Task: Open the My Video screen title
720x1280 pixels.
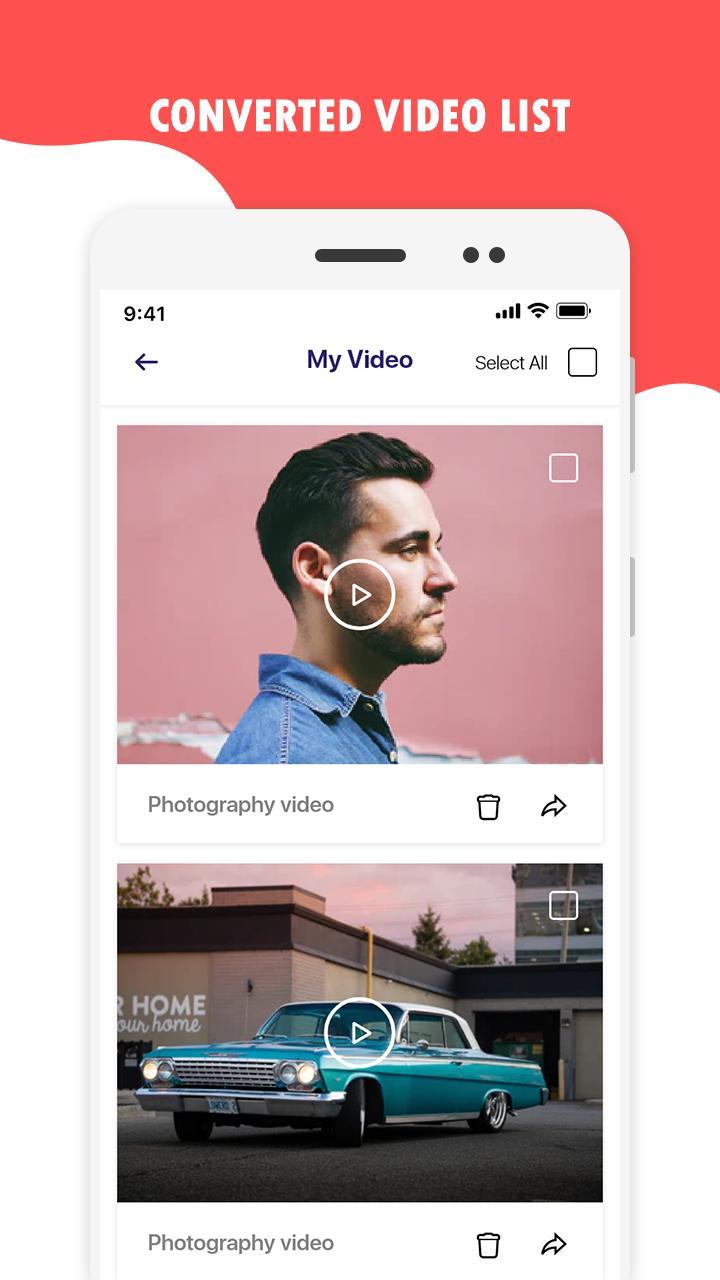Action: point(360,360)
